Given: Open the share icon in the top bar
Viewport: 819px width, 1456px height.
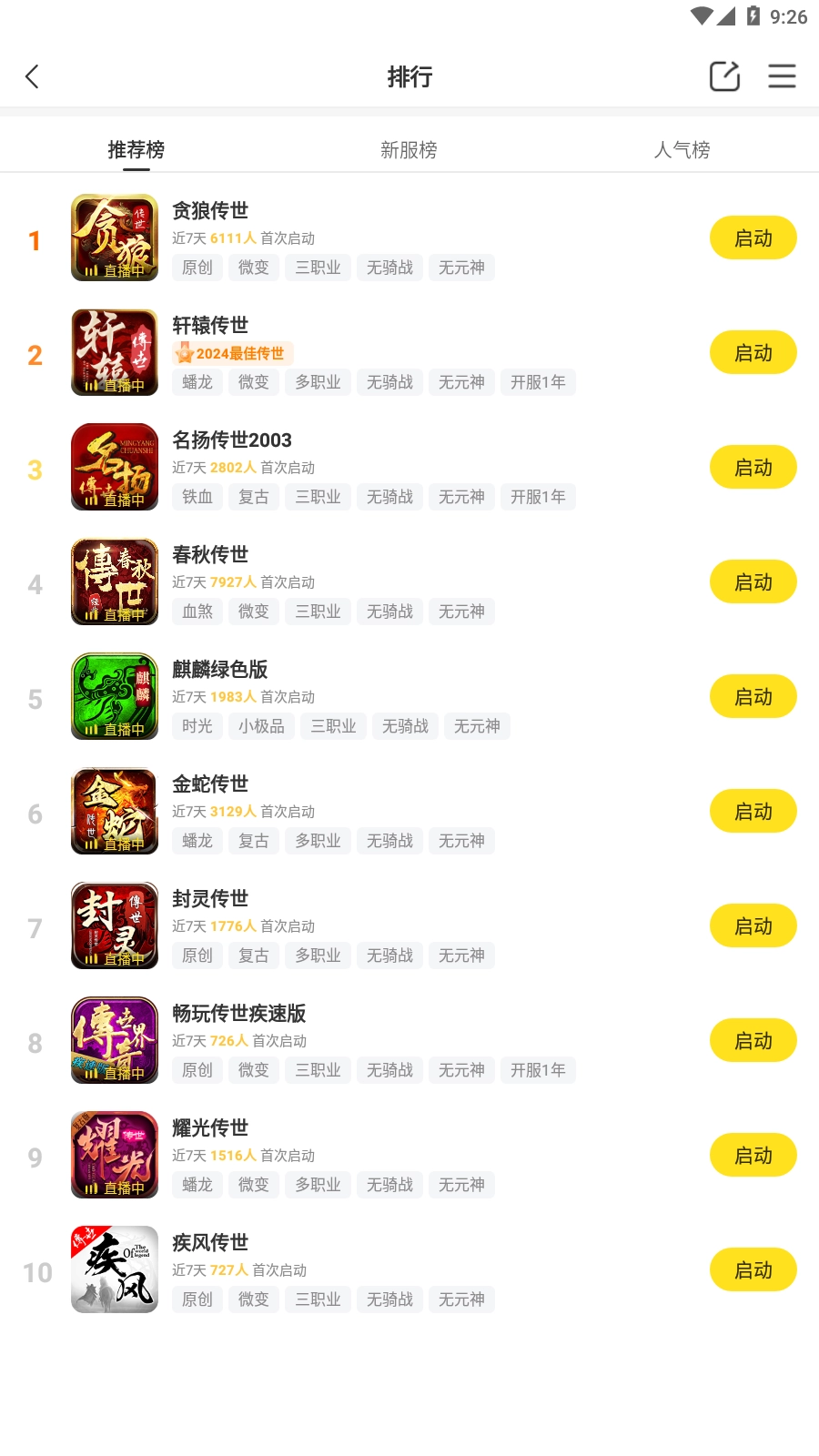Looking at the screenshot, I should tap(723, 76).
